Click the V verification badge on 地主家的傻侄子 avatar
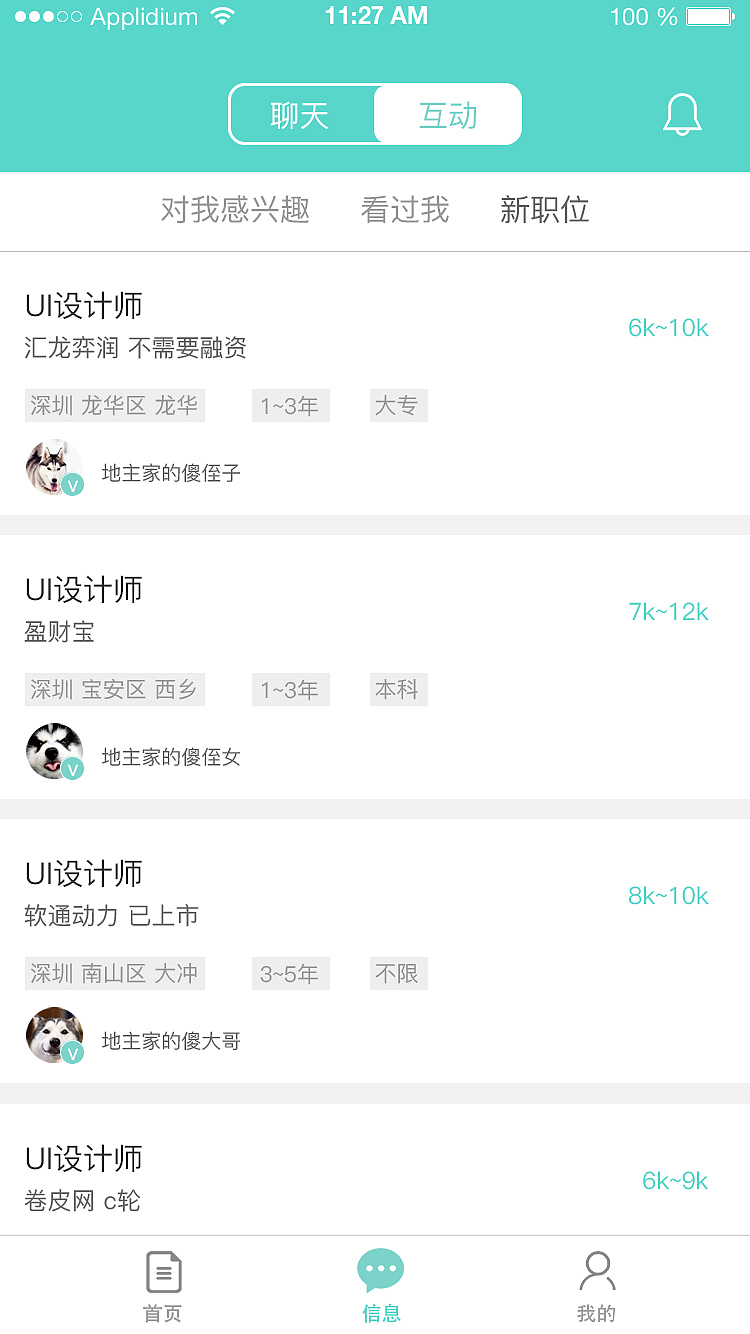The width and height of the screenshot is (750, 1334). click(x=72, y=485)
